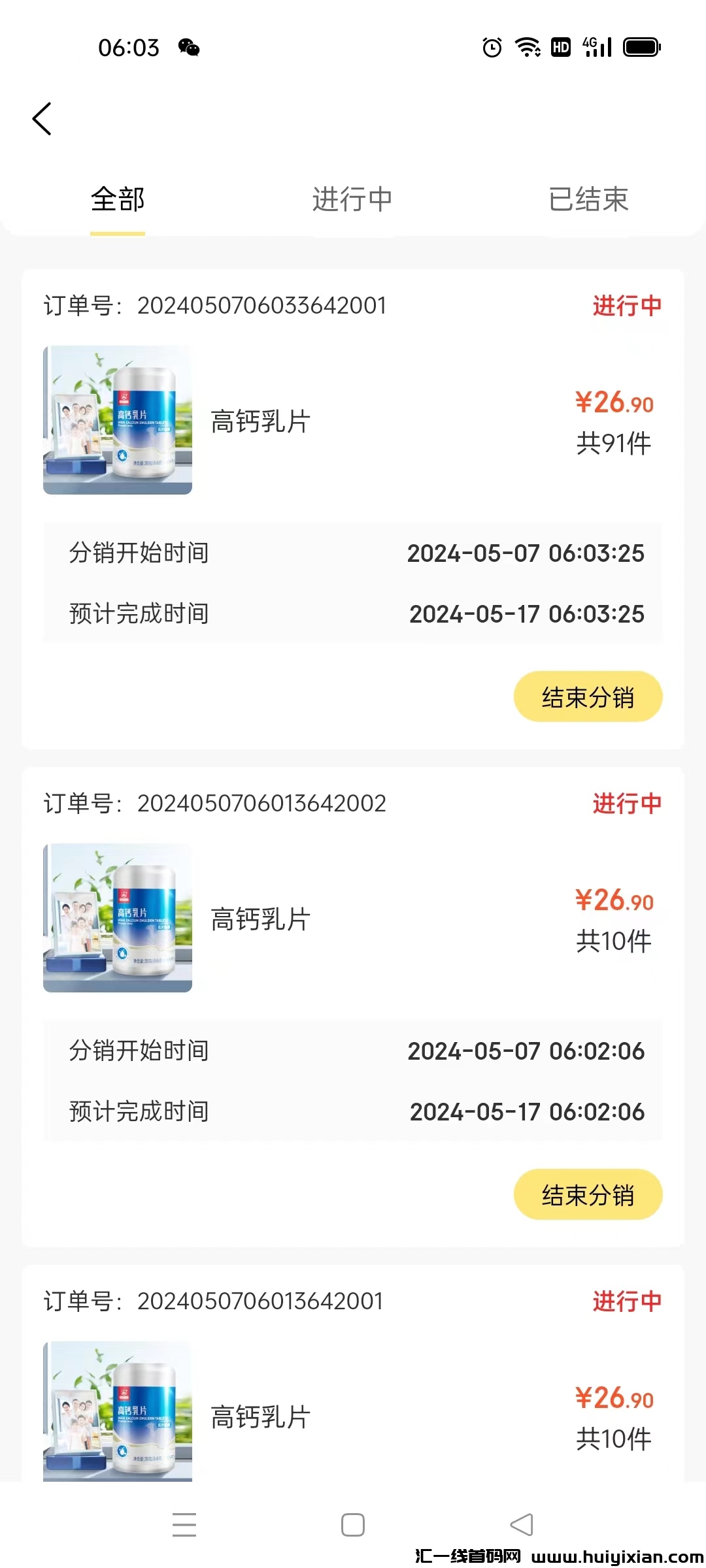This screenshot has height=1568, width=706.
Task: End distribution for order 20240507060033642001
Action: (588, 697)
